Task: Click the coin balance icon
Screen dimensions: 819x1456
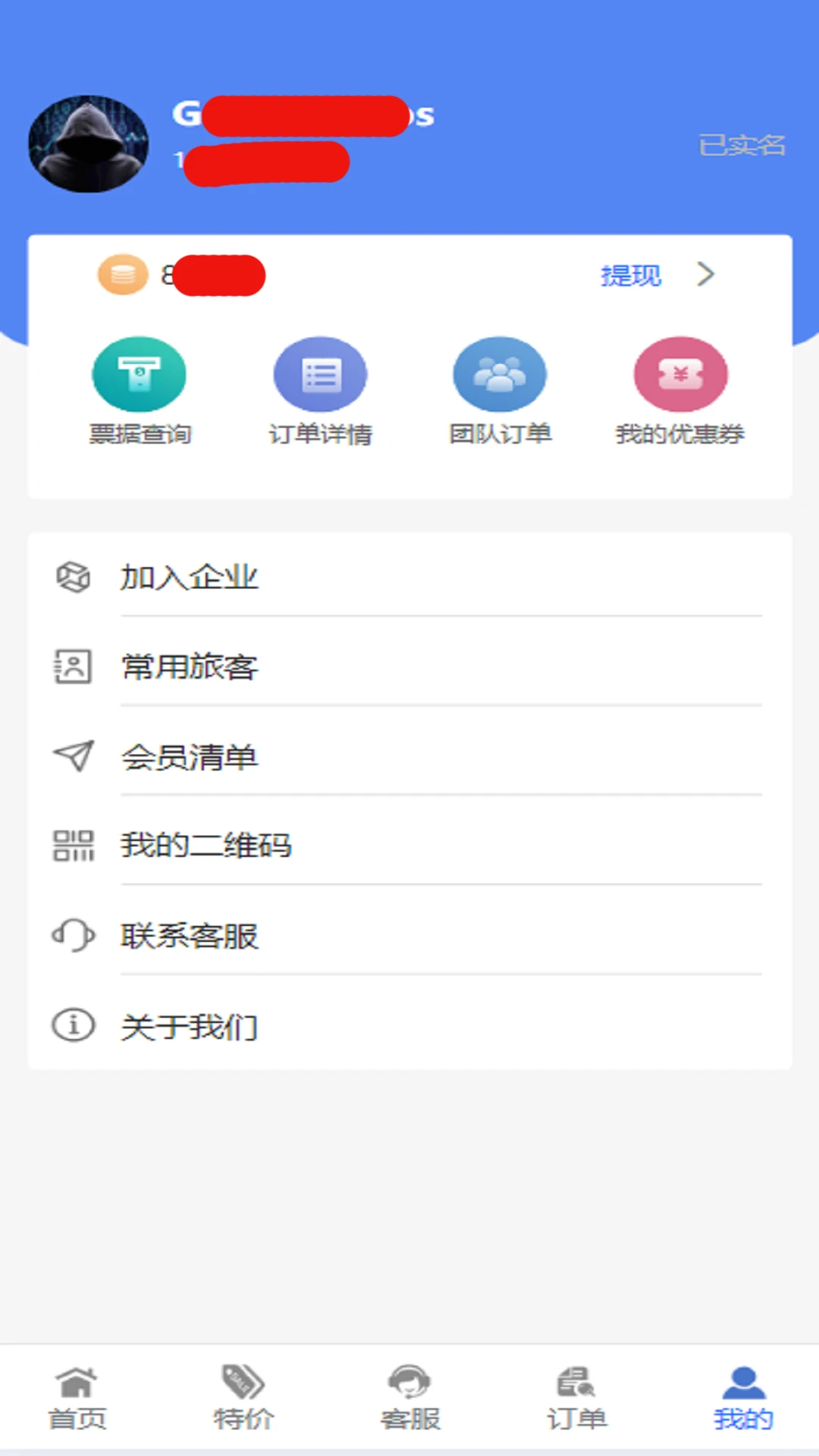Action: point(122,275)
